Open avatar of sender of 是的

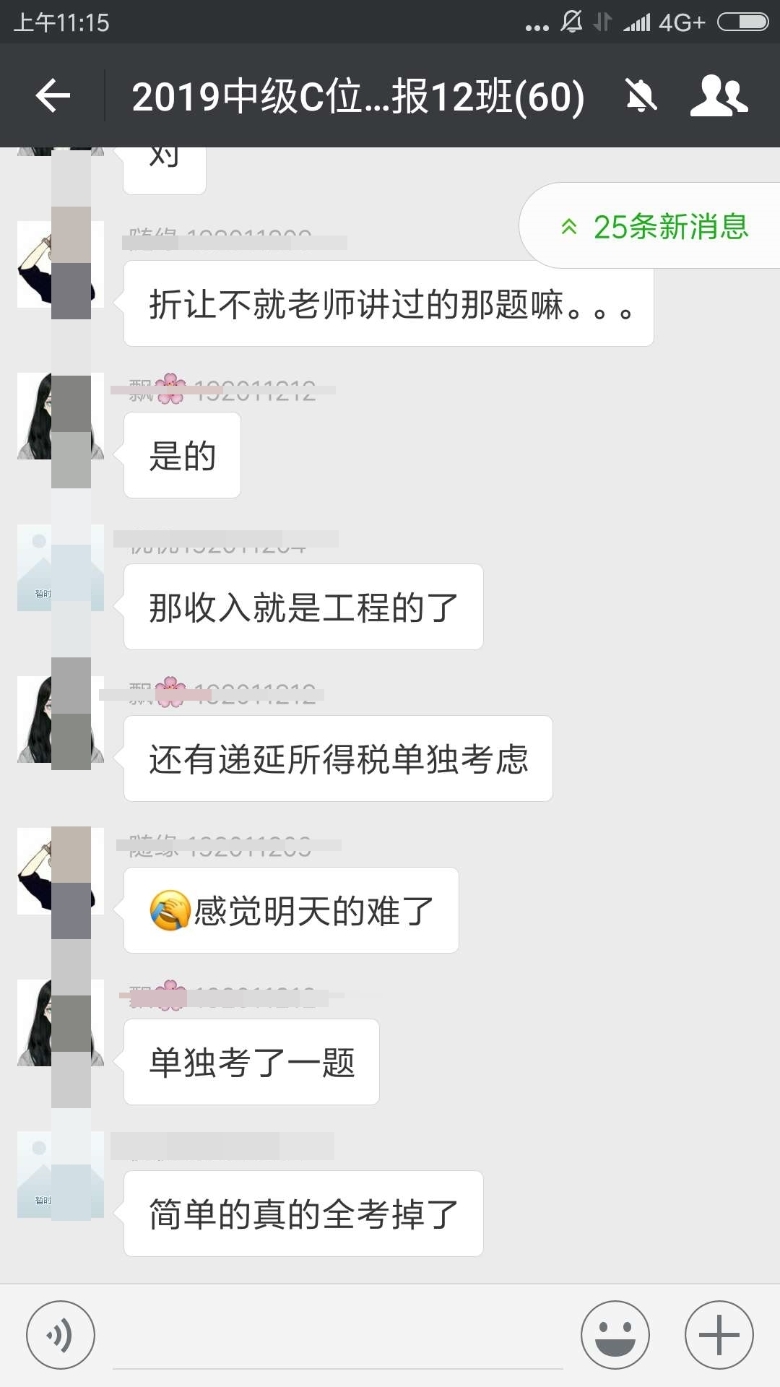pyautogui.click(x=60, y=416)
